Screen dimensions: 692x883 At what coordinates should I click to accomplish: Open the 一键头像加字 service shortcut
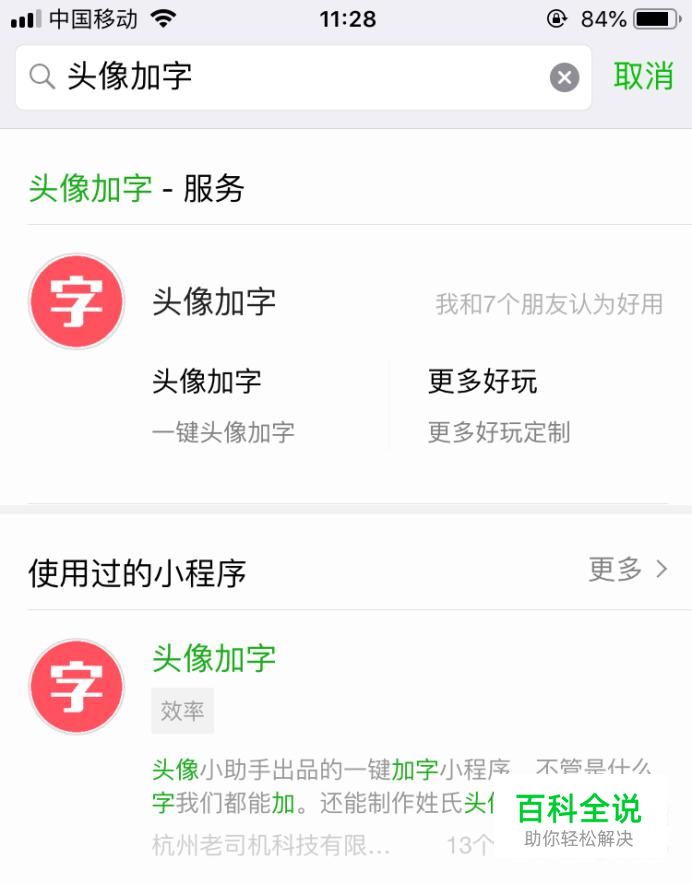tap(223, 405)
